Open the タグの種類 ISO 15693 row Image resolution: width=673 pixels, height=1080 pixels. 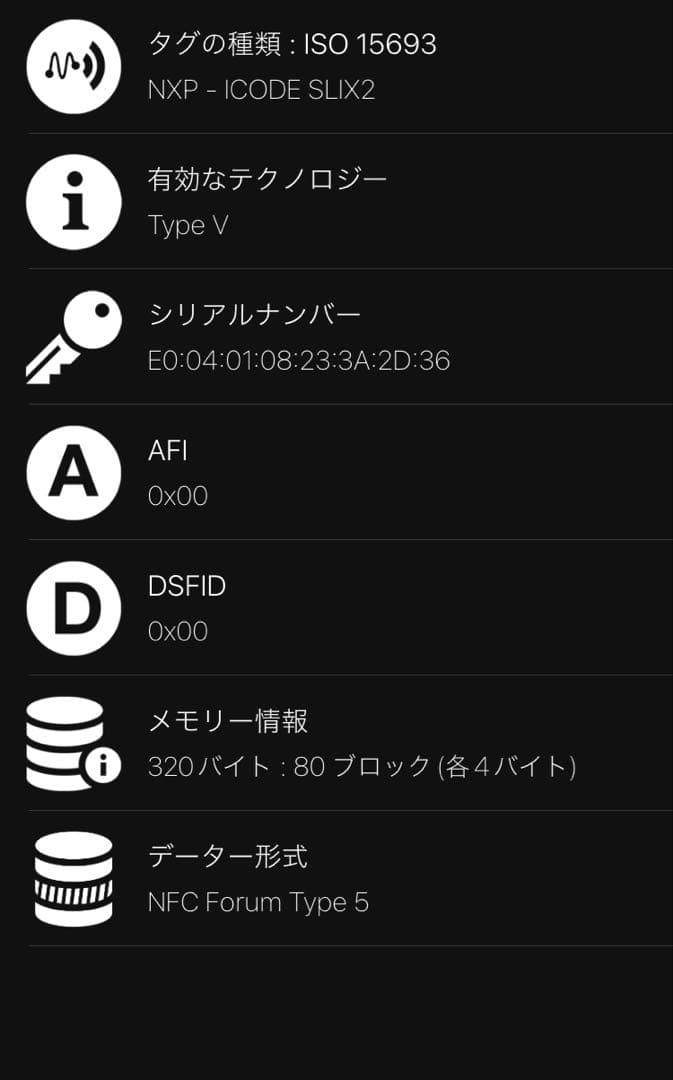click(336, 67)
